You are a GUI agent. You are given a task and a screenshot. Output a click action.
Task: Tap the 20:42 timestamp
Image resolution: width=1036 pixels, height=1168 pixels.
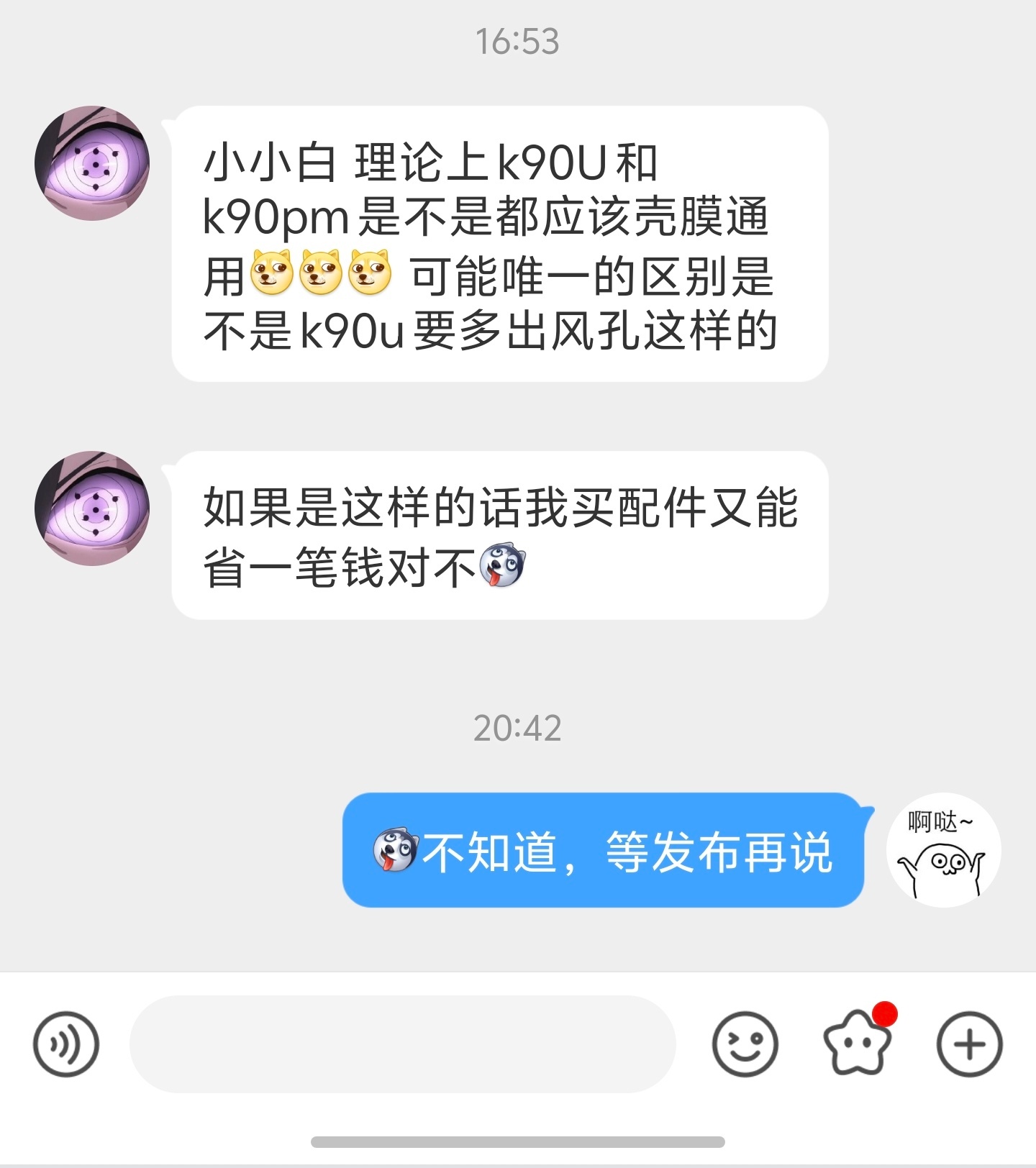(x=518, y=728)
